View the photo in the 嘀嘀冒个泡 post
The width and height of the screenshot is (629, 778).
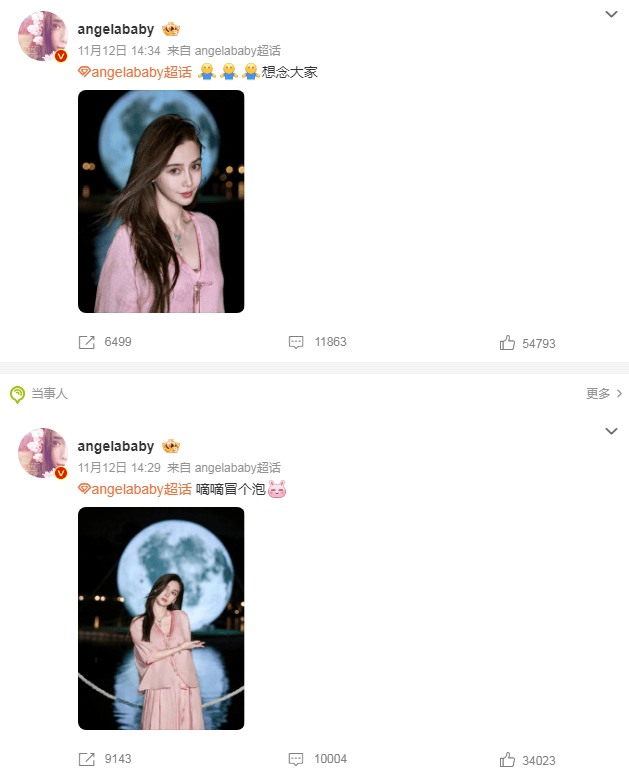pos(161,618)
